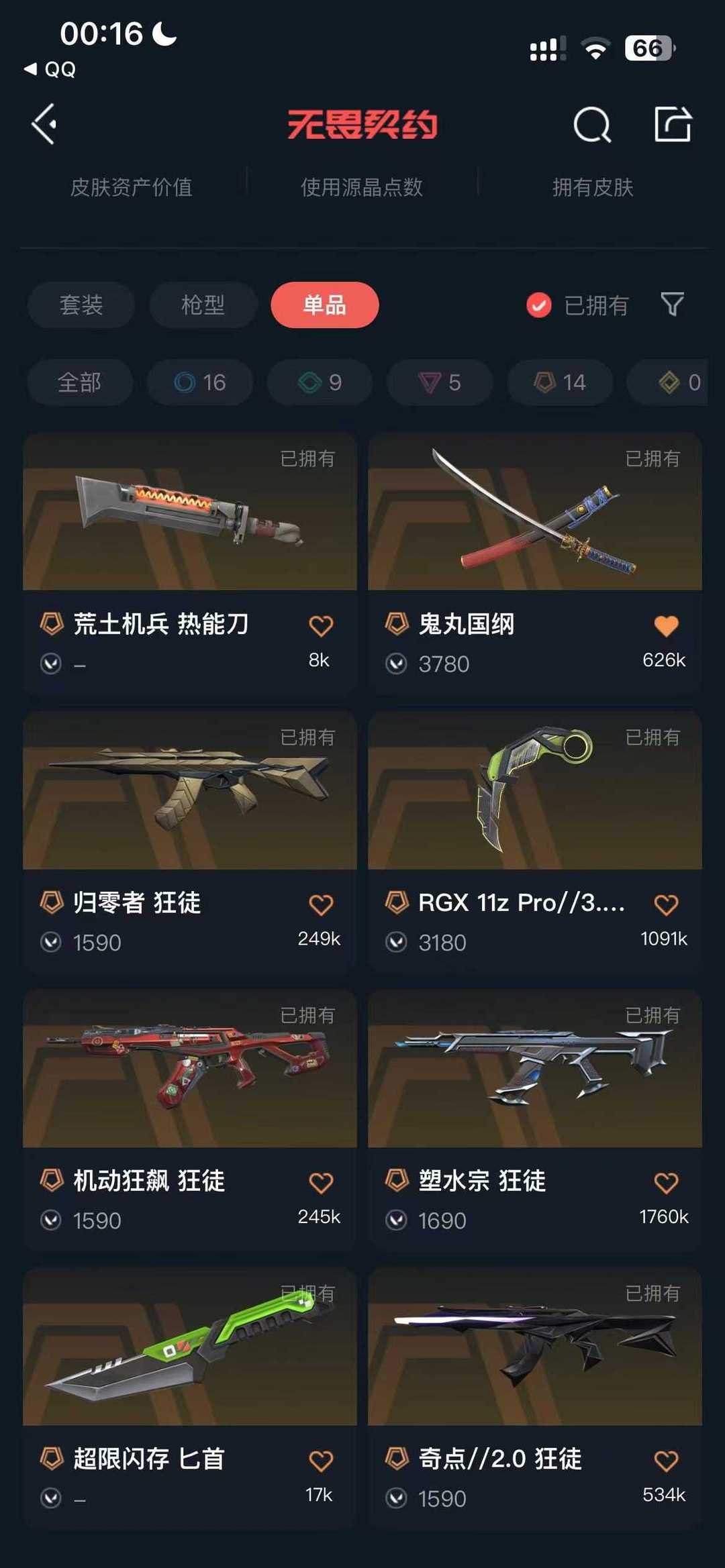725x1568 pixels.
Task: Unlike the 鬼丸国纲 skin
Action: [666, 625]
